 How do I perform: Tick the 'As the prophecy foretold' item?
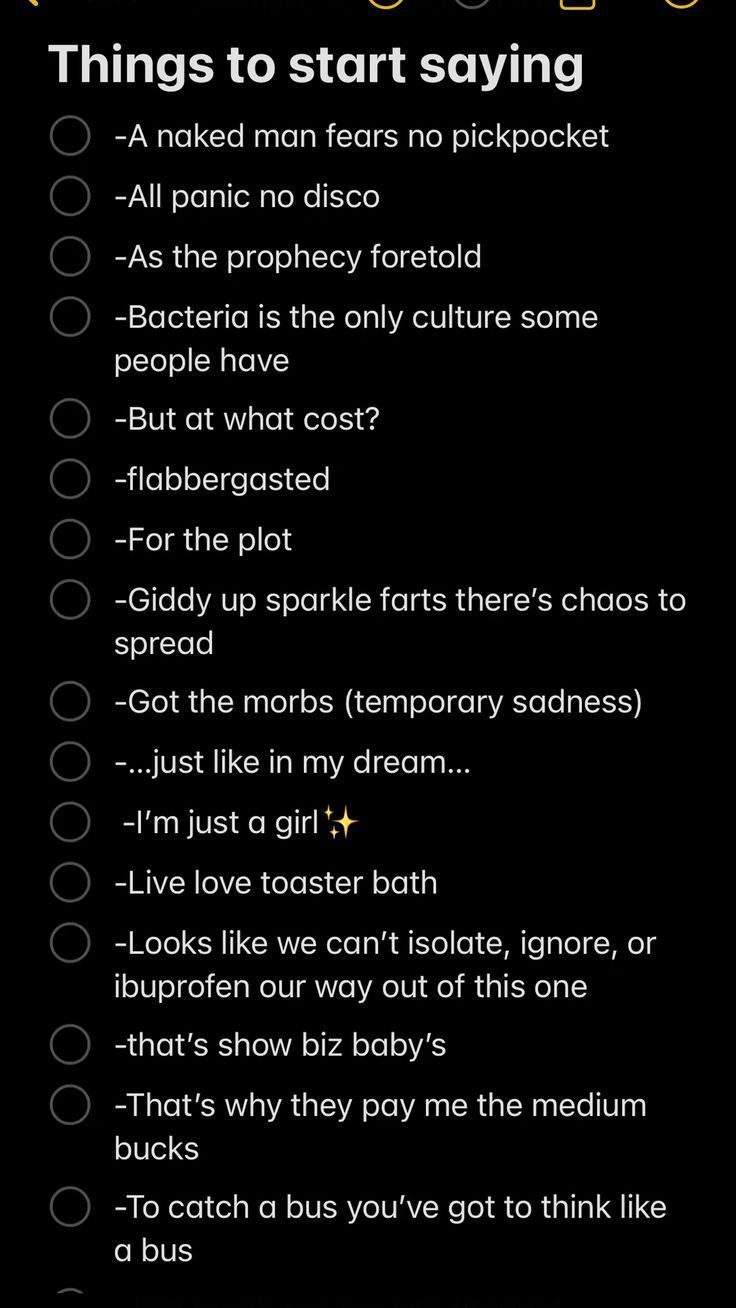(70, 256)
